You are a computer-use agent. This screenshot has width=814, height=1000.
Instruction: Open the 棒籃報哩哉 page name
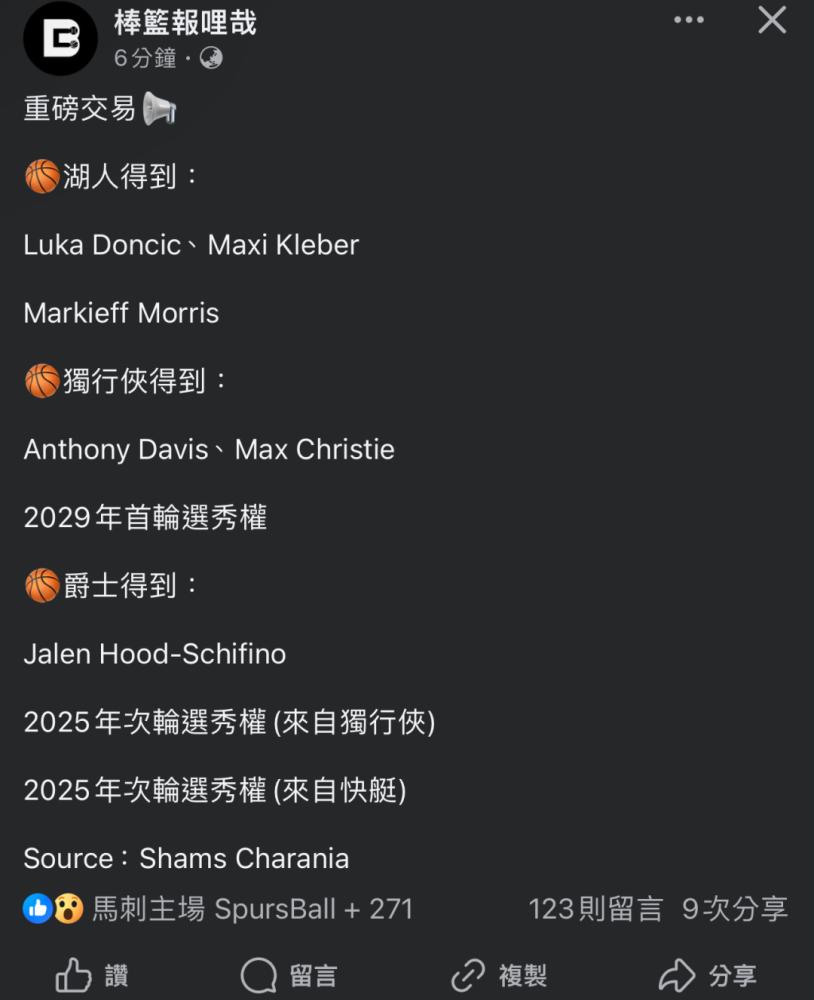tap(185, 22)
